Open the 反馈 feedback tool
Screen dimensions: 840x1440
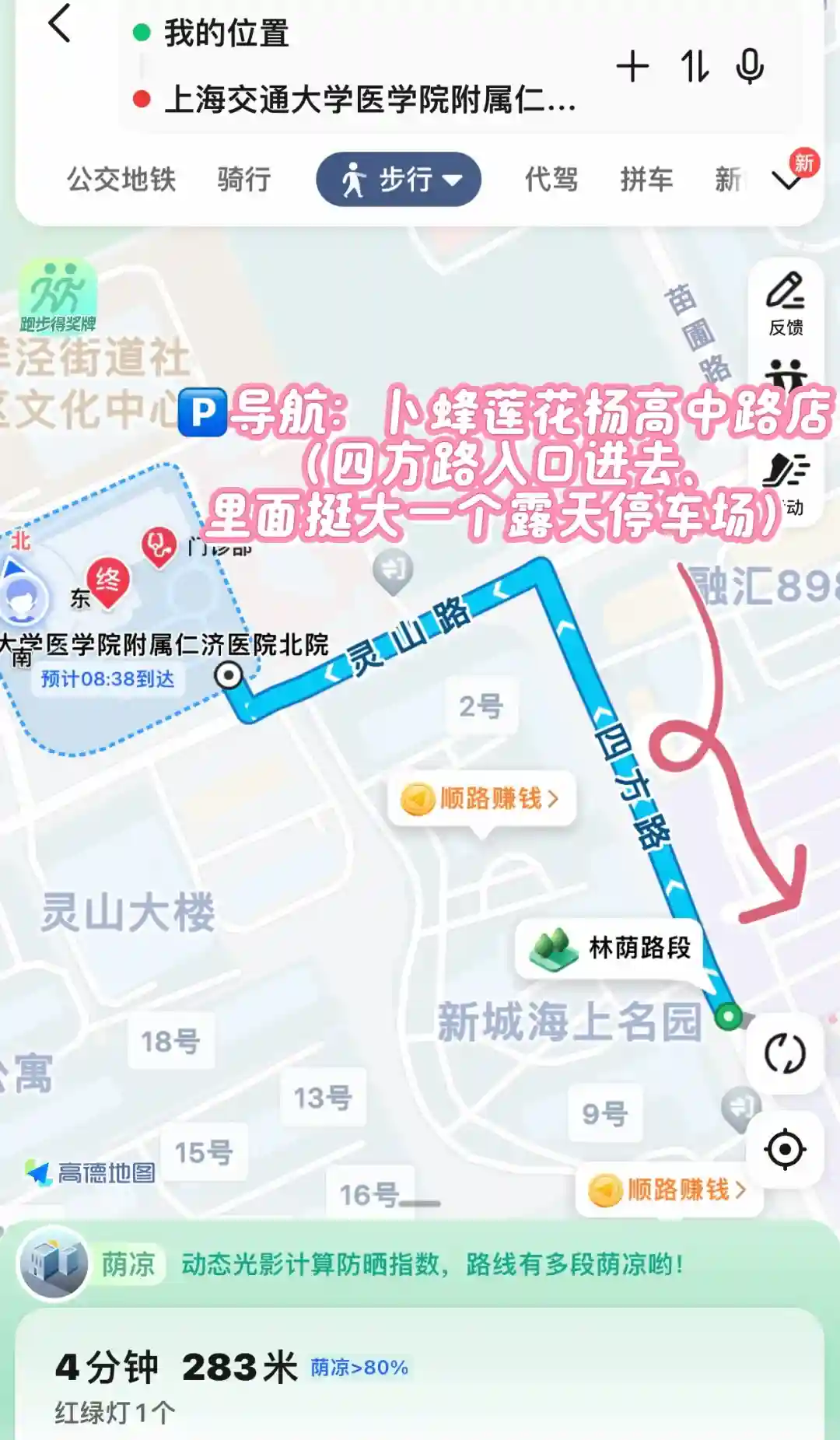(x=786, y=304)
